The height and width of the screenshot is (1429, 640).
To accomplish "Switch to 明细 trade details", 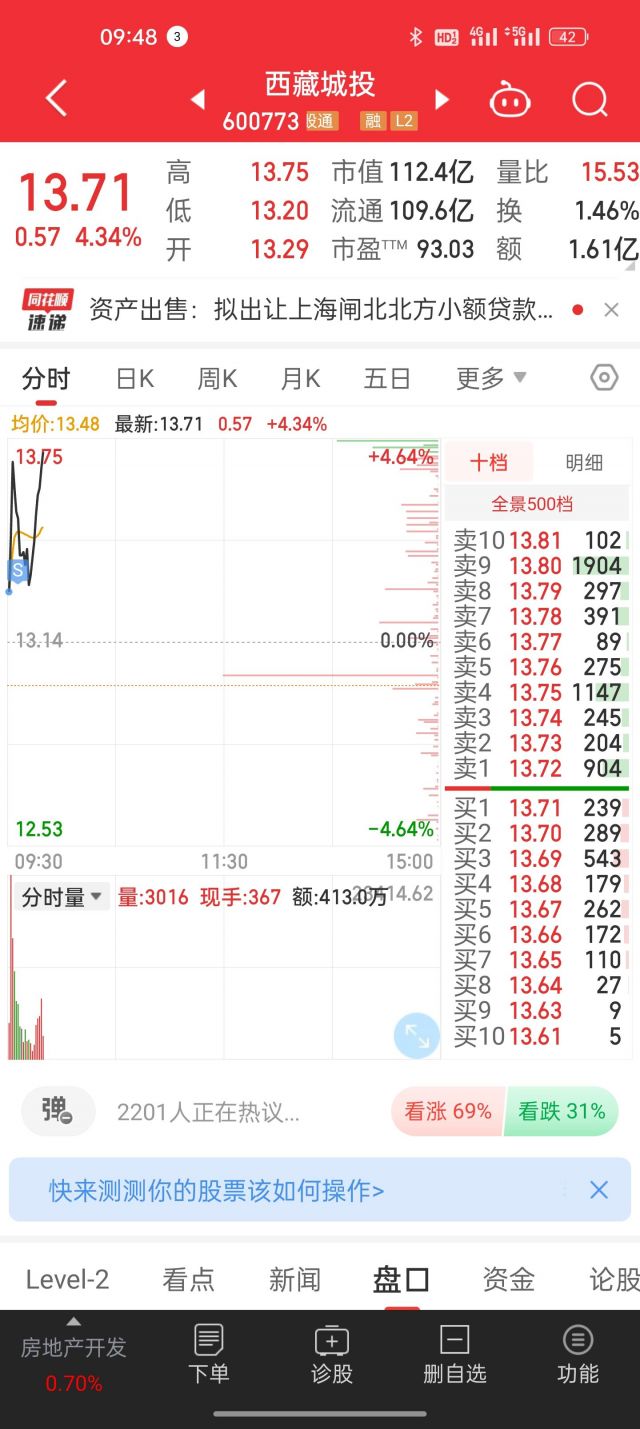I will [x=584, y=462].
